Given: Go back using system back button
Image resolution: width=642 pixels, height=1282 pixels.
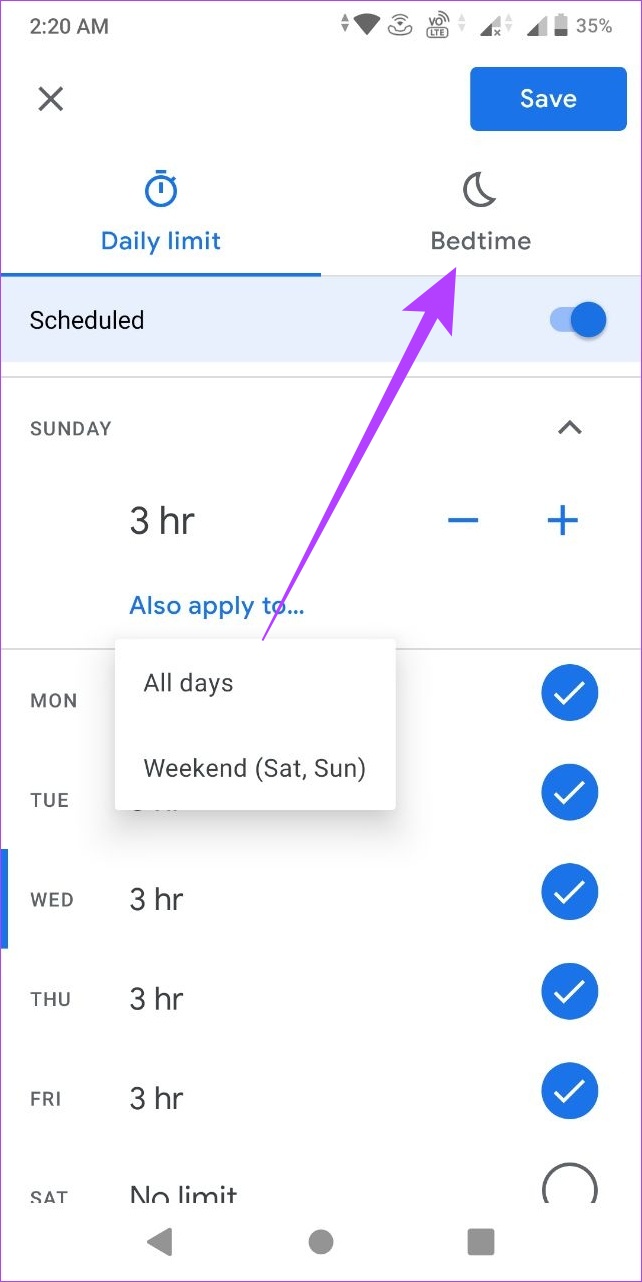Looking at the screenshot, I should pos(160,1242).
